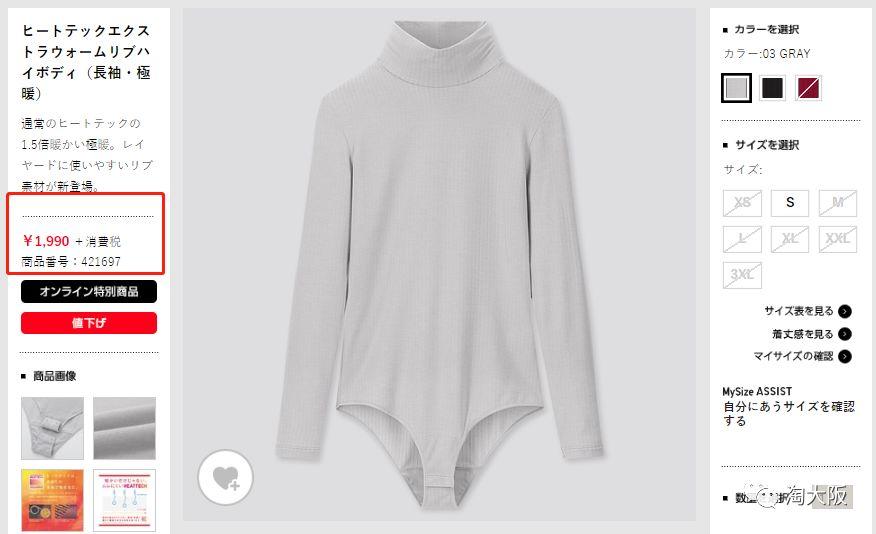Select the gray color swatch
This screenshot has height=534, width=876.
pyautogui.click(x=736, y=88)
